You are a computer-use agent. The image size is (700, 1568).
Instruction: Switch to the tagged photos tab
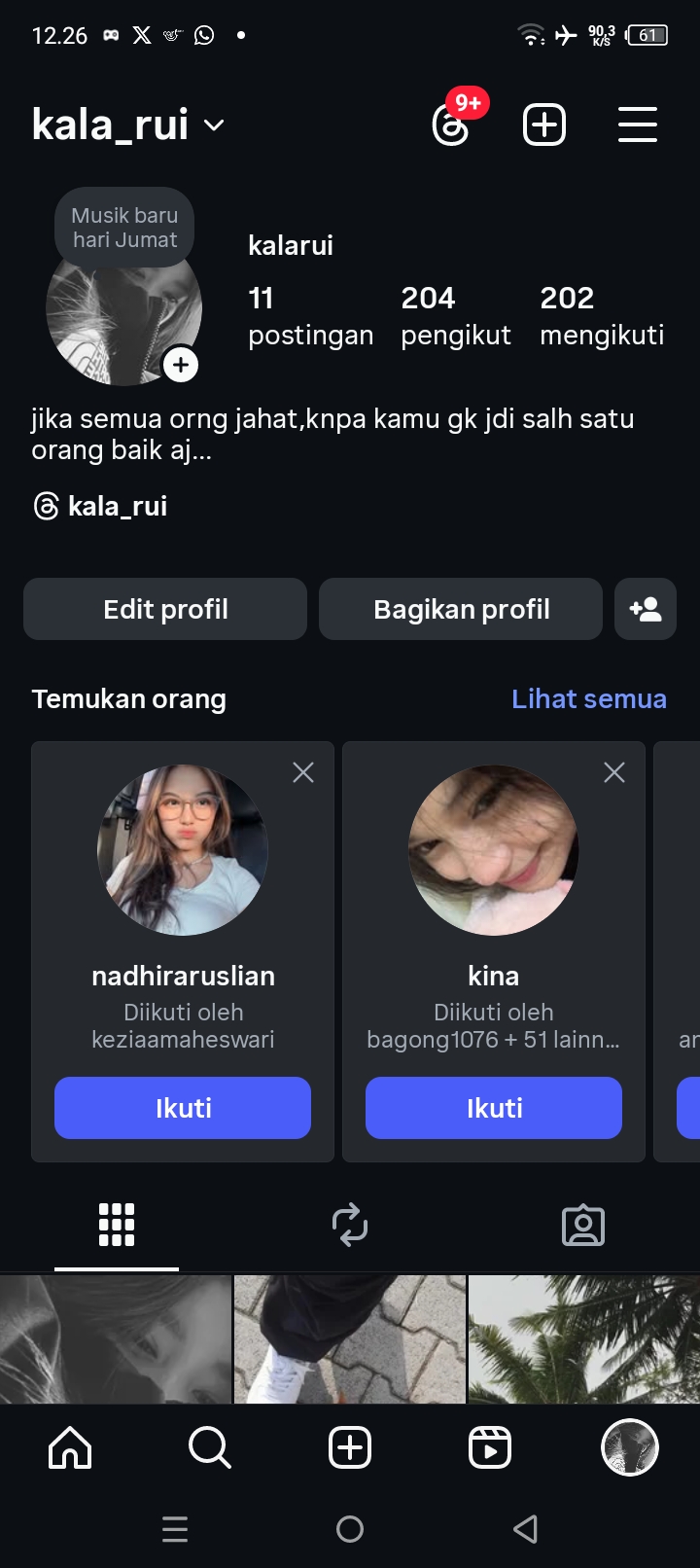coord(583,1225)
